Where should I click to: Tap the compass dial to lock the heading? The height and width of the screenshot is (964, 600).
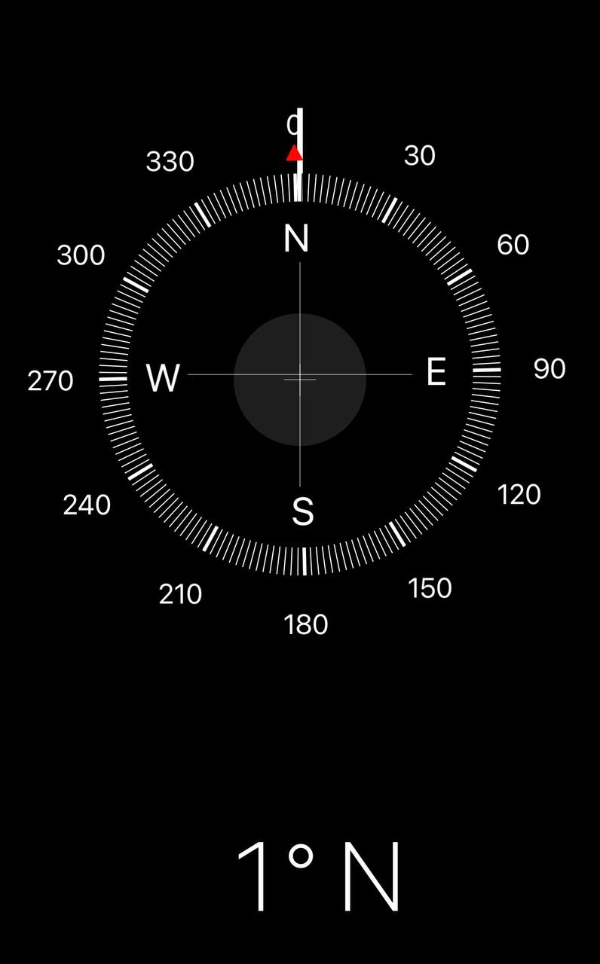300,378
